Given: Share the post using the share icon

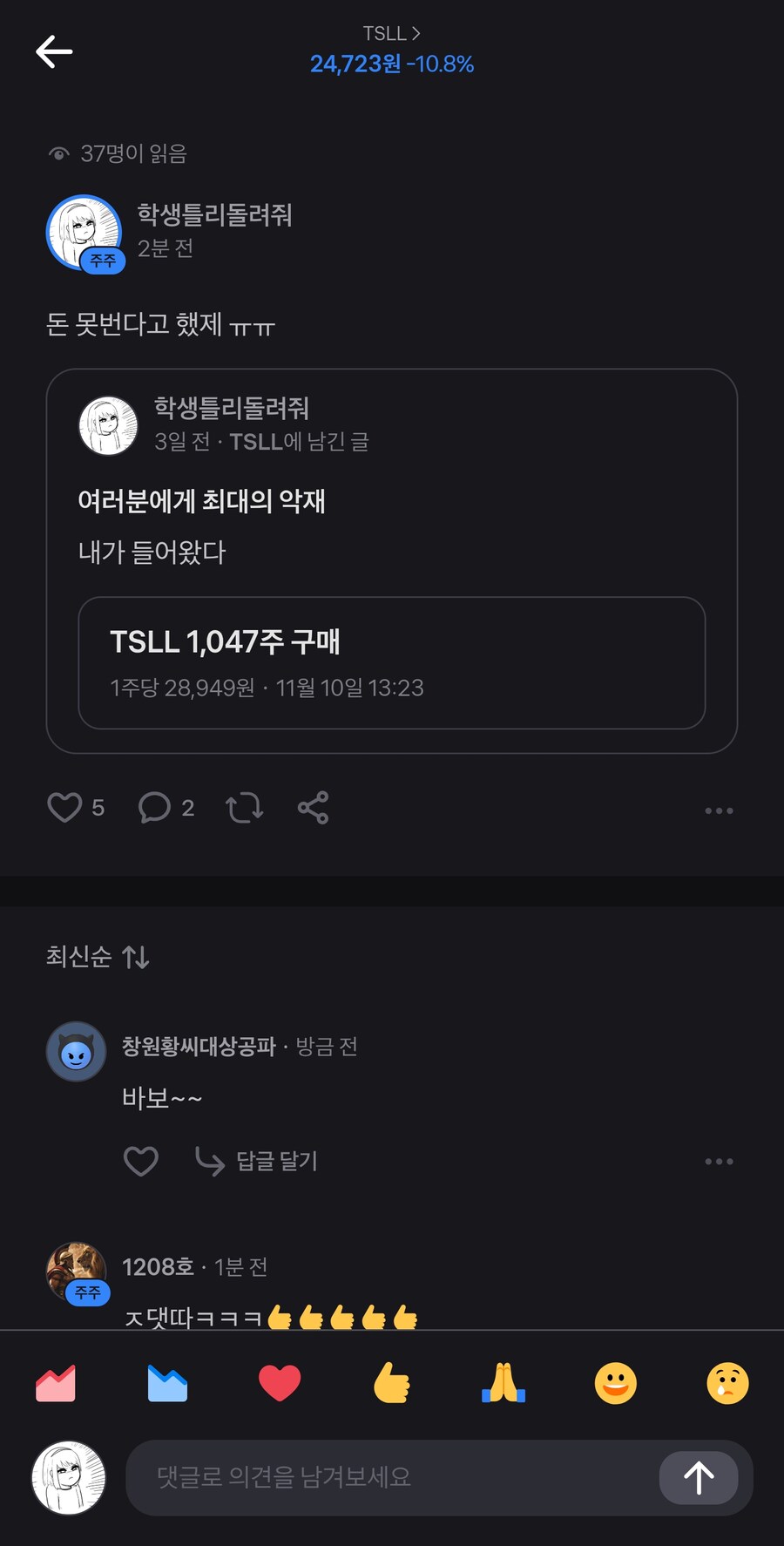Looking at the screenshot, I should (313, 809).
